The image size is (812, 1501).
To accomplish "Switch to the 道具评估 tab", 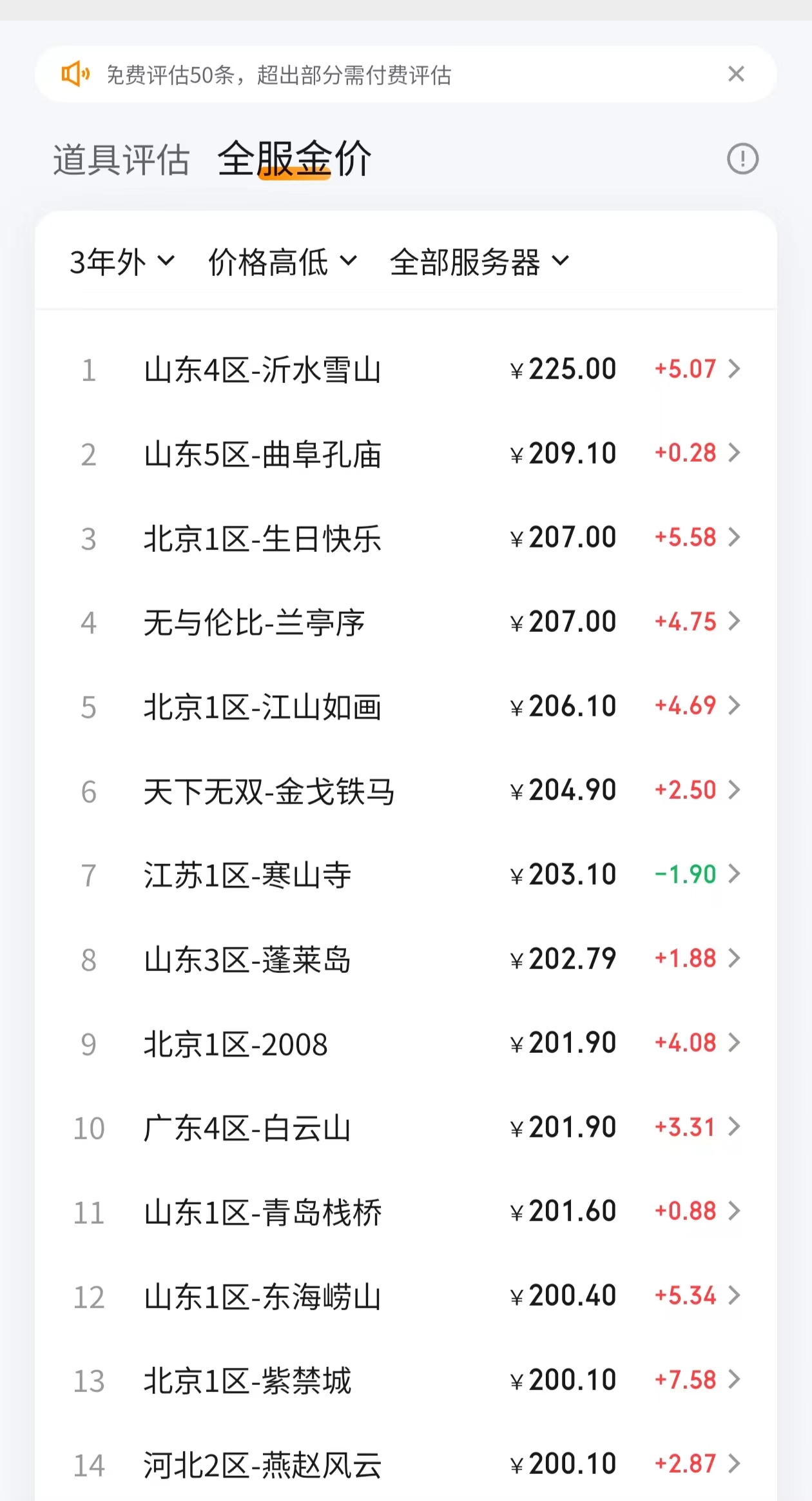I will (x=121, y=159).
